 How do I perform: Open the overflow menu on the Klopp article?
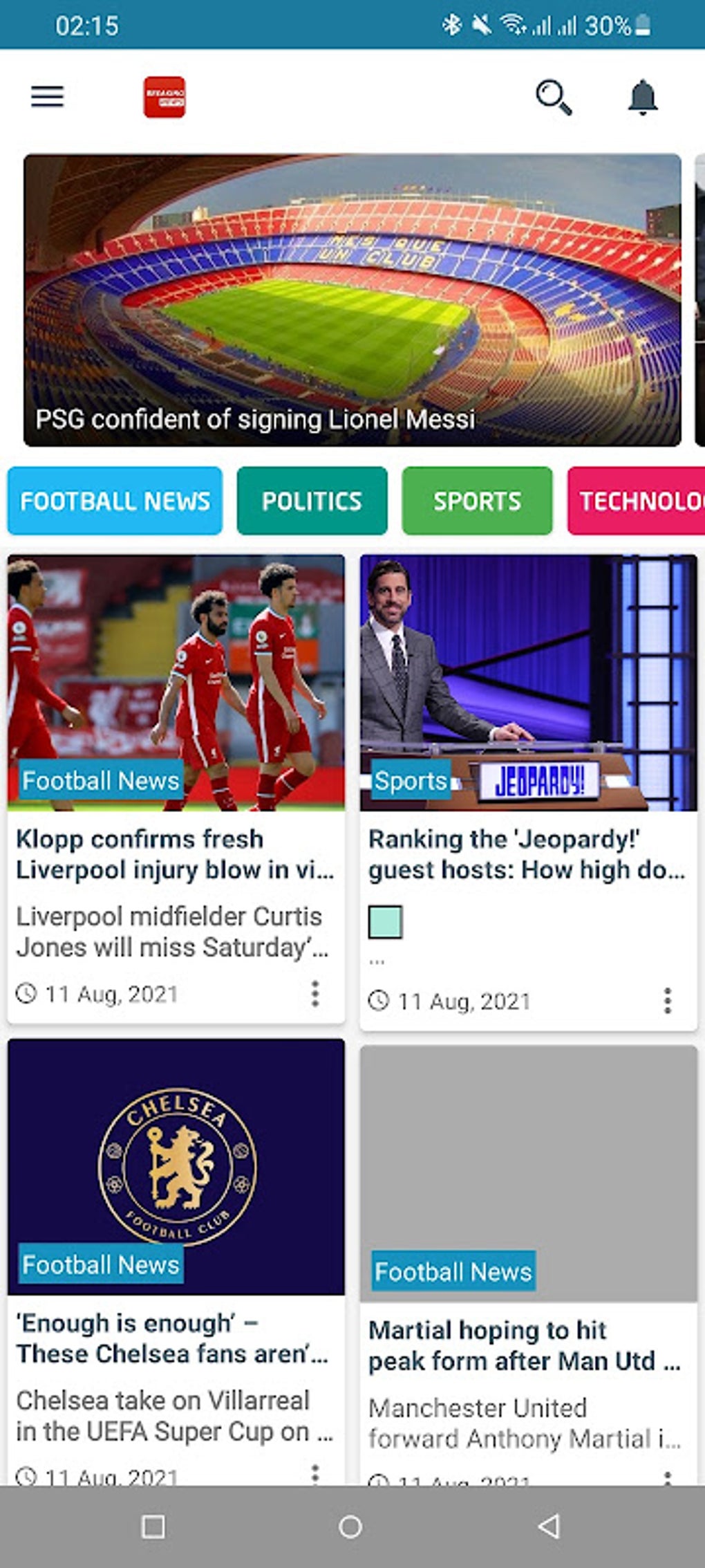point(315,995)
